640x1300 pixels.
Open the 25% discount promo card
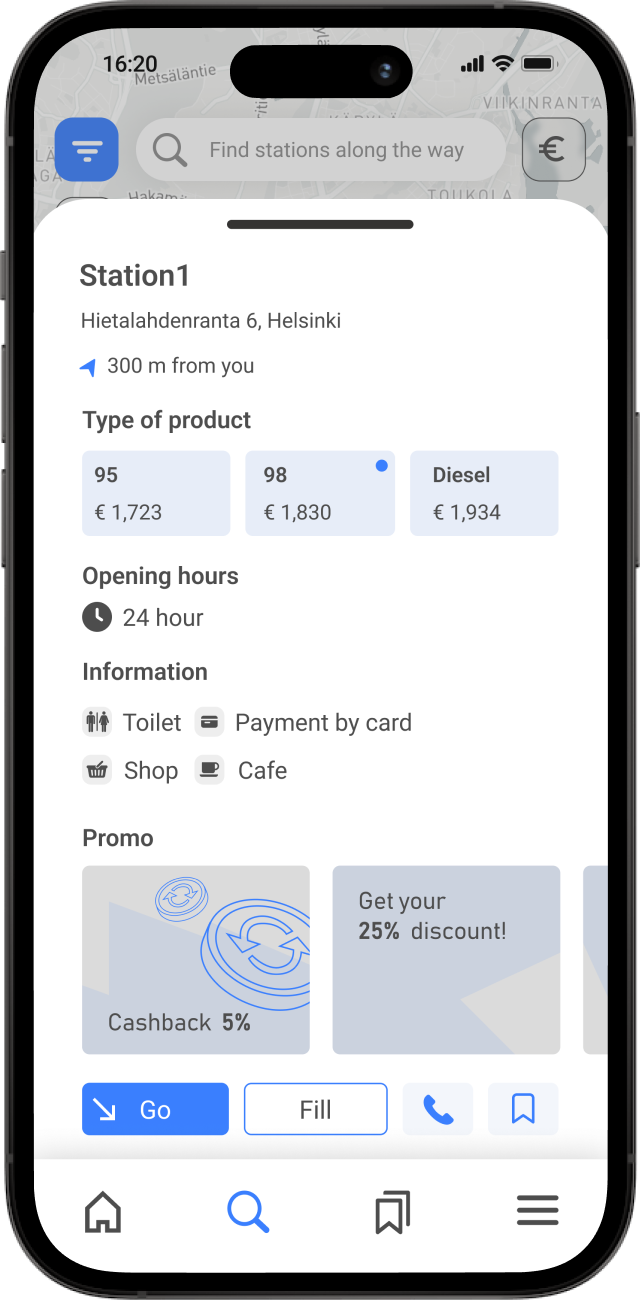pyautogui.click(x=446, y=959)
